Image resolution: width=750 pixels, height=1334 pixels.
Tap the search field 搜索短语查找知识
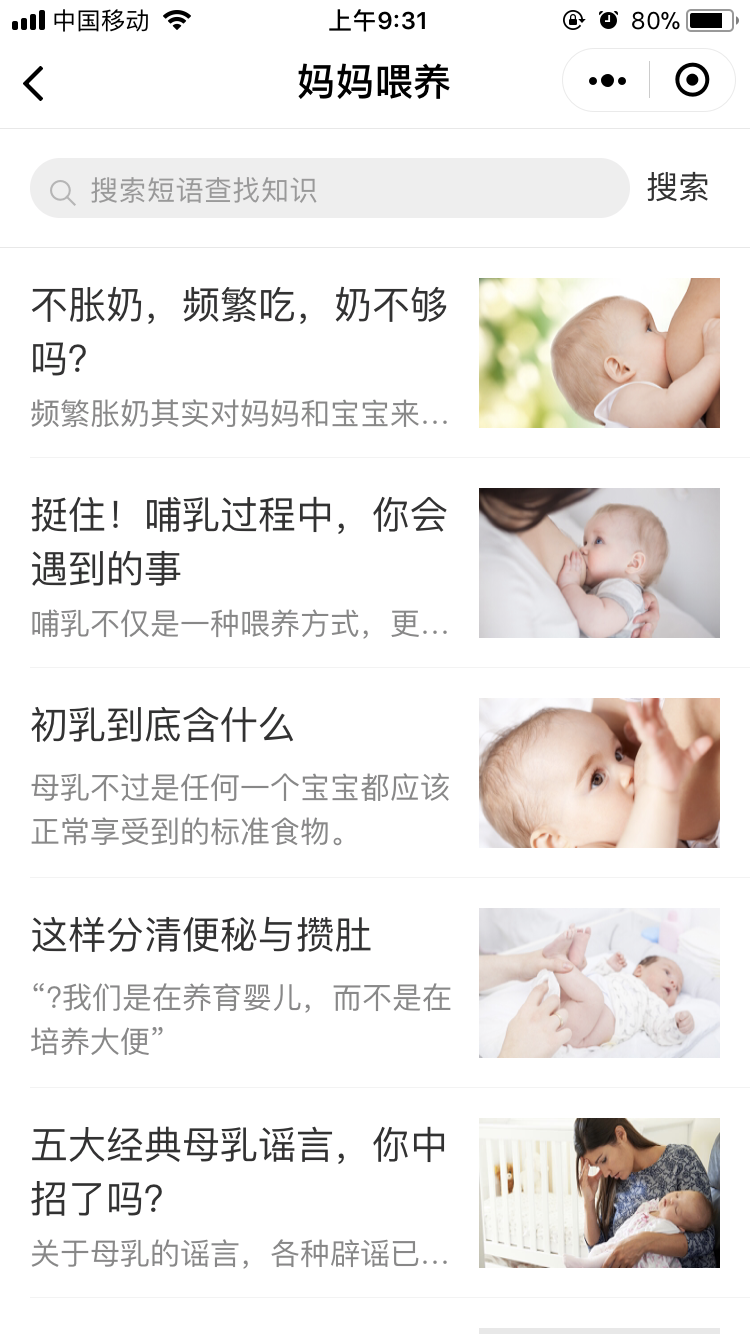pos(329,188)
